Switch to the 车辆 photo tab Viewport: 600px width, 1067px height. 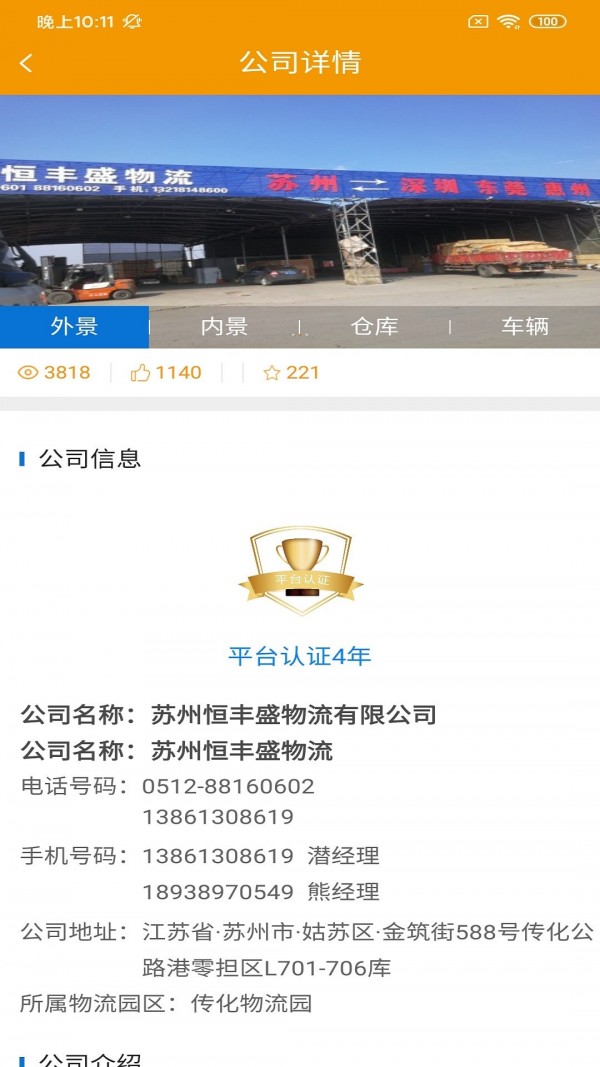click(x=524, y=327)
